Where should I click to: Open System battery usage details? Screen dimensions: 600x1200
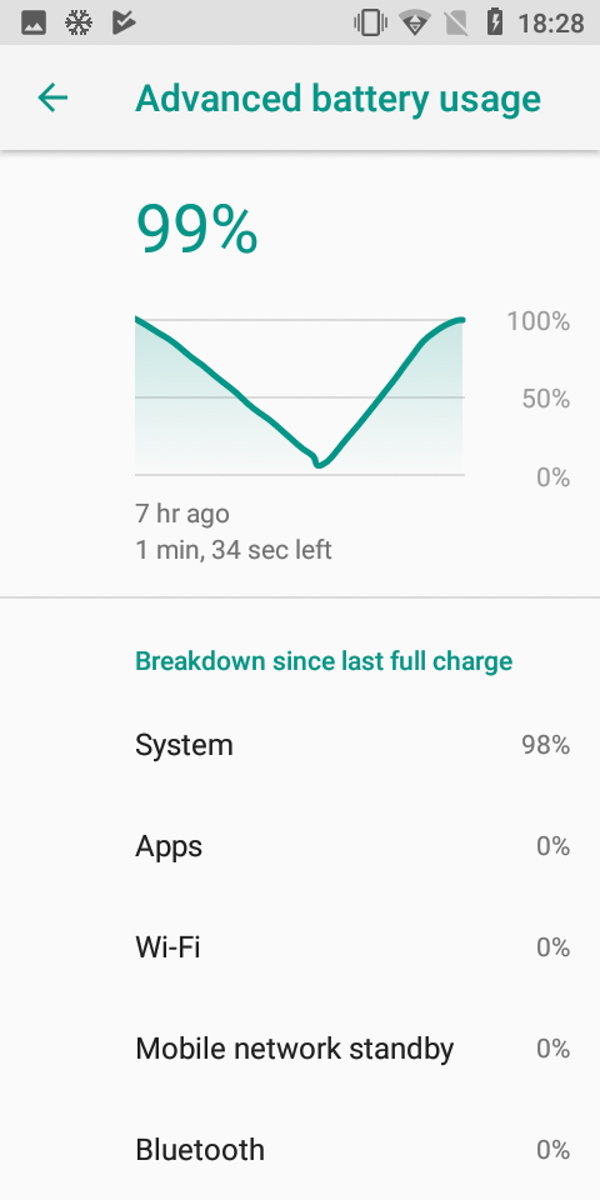pos(300,745)
